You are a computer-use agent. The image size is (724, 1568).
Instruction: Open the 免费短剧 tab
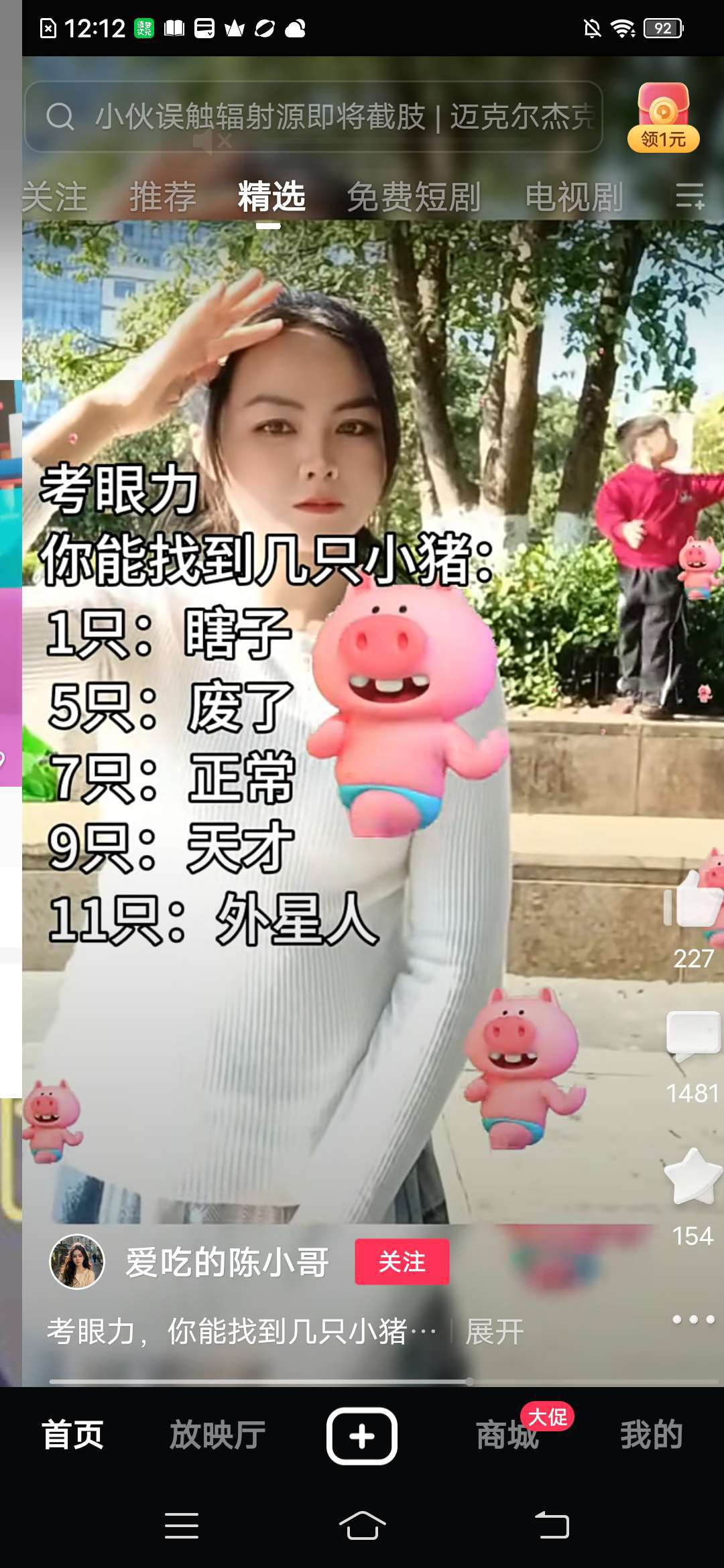[414, 197]
